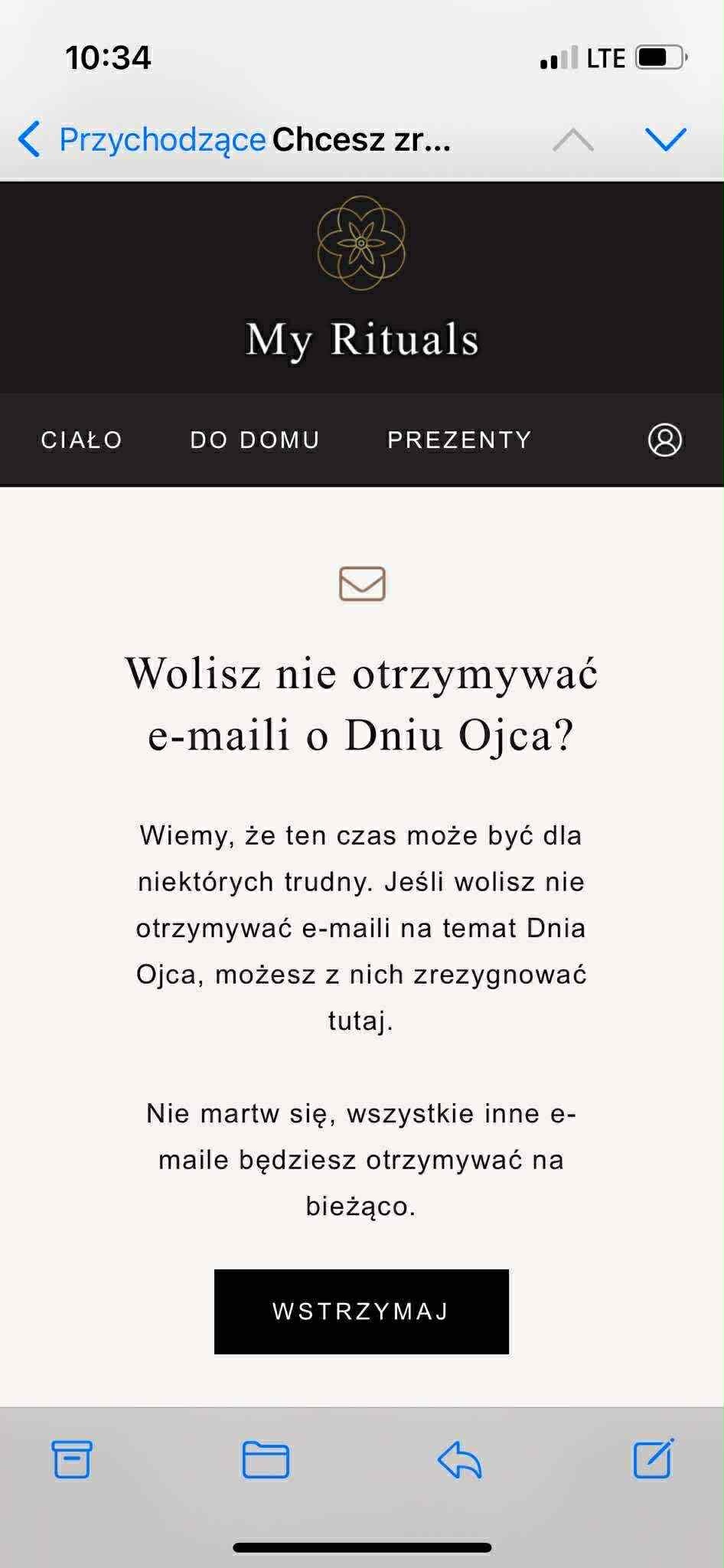Open the PREZENTY category link
Viewport: 724px width, 1568px height.
coord(459,439)
